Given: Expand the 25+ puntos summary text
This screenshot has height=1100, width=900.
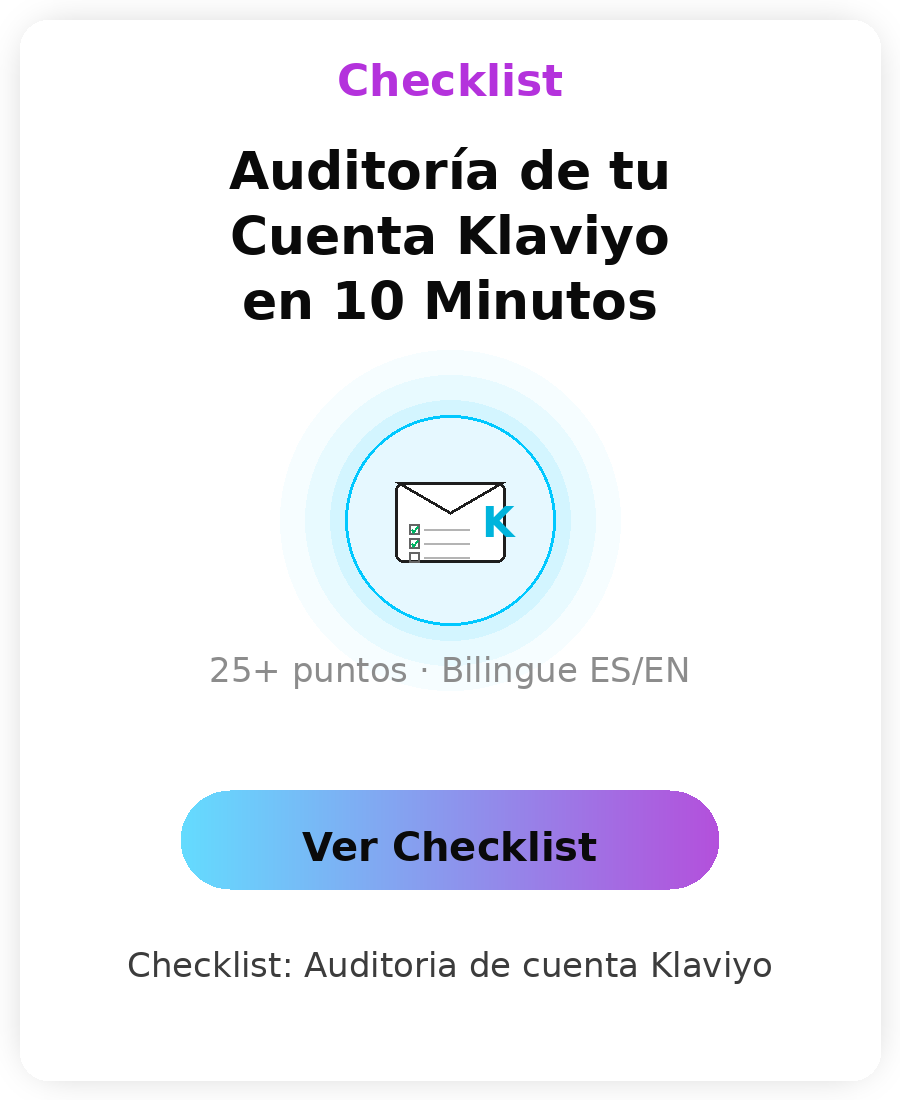Looking at the screenshot, I should point(308,670).
